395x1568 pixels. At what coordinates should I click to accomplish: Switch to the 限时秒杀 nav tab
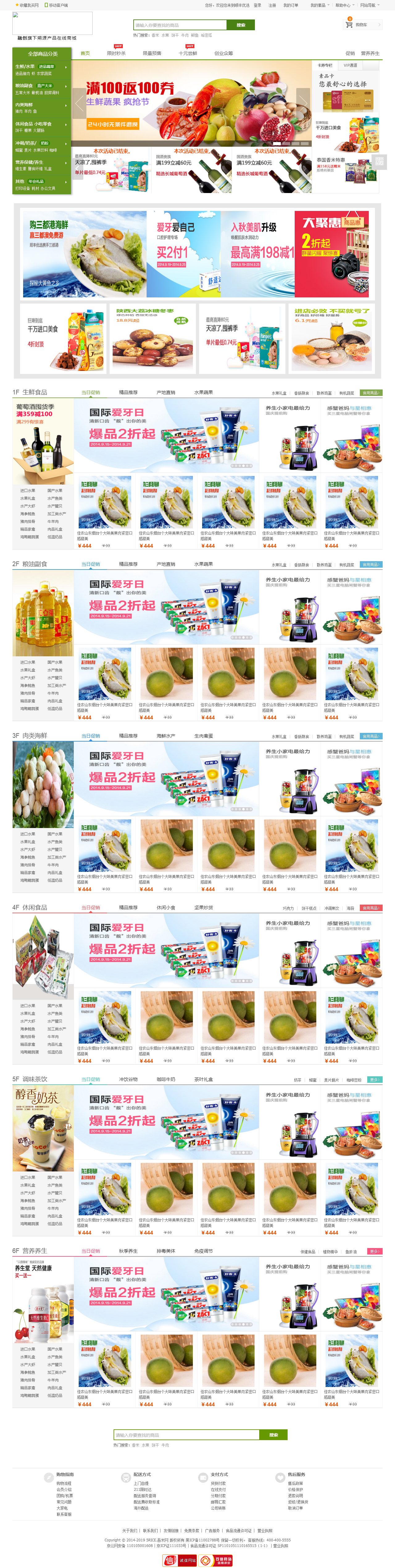click(116, 53)
